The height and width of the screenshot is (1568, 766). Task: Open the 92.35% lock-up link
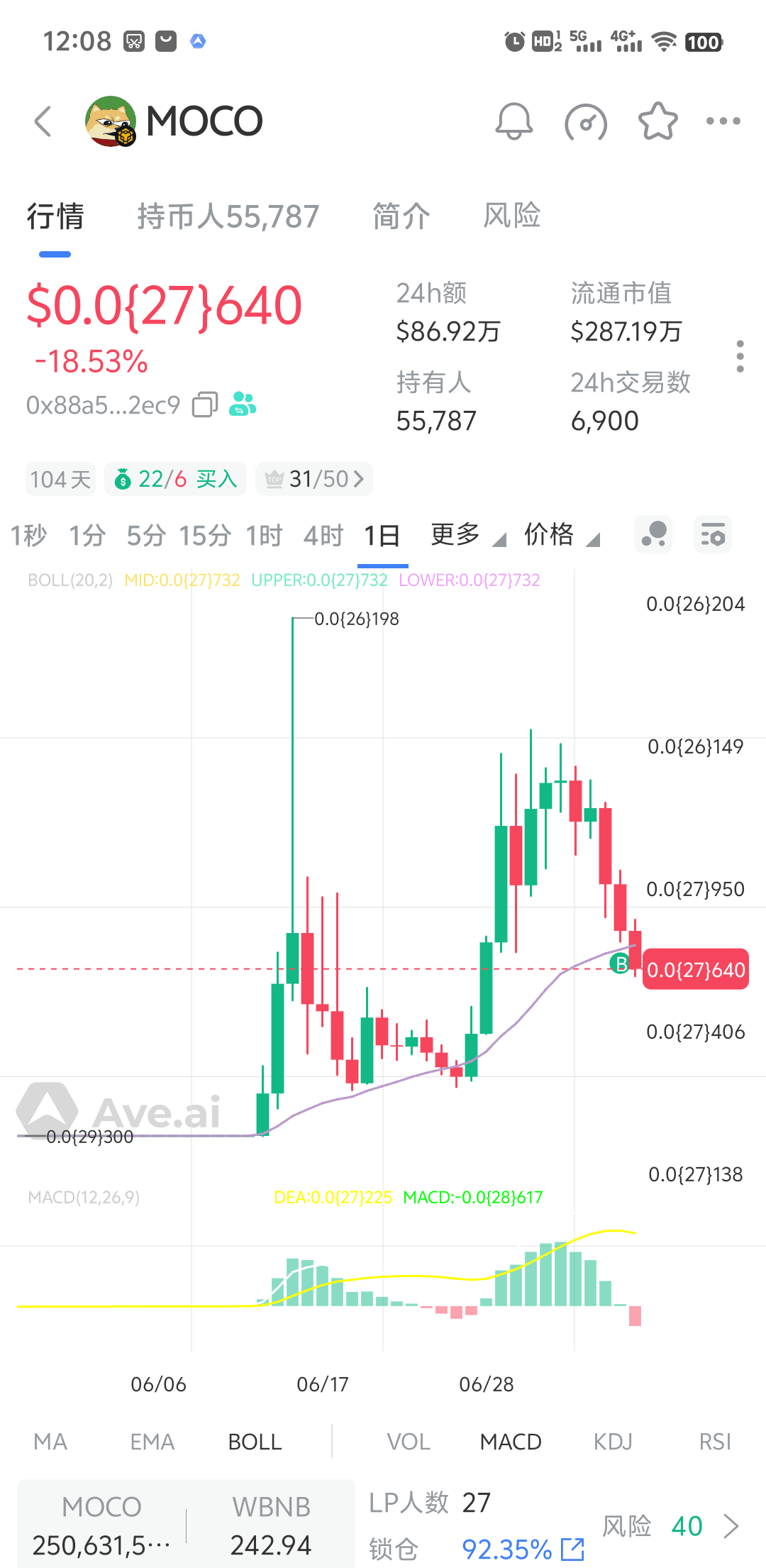[523, 1550]
